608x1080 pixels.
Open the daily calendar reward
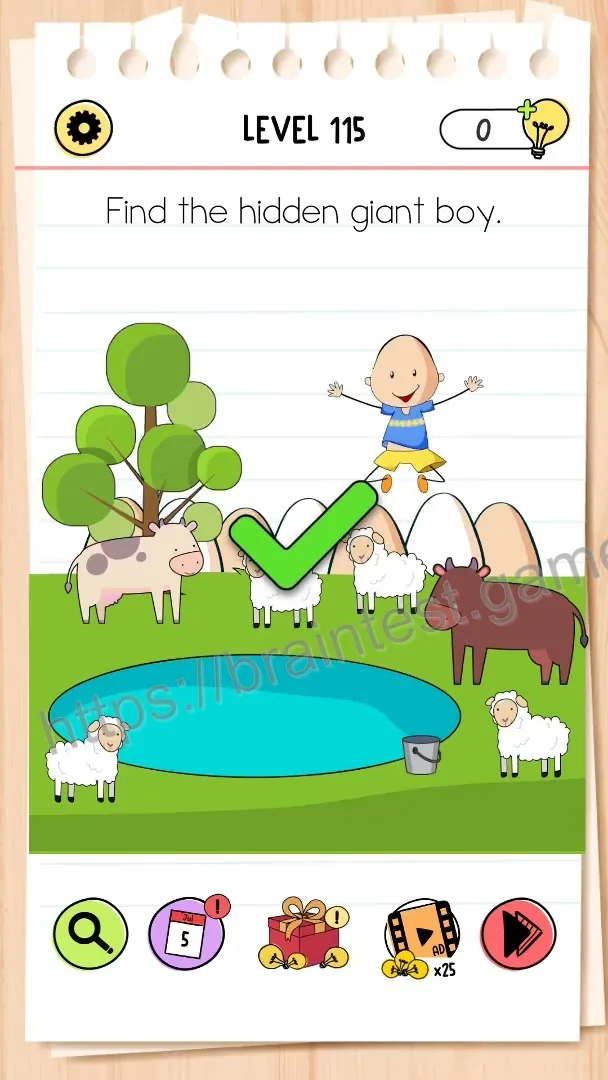point(187,932)
